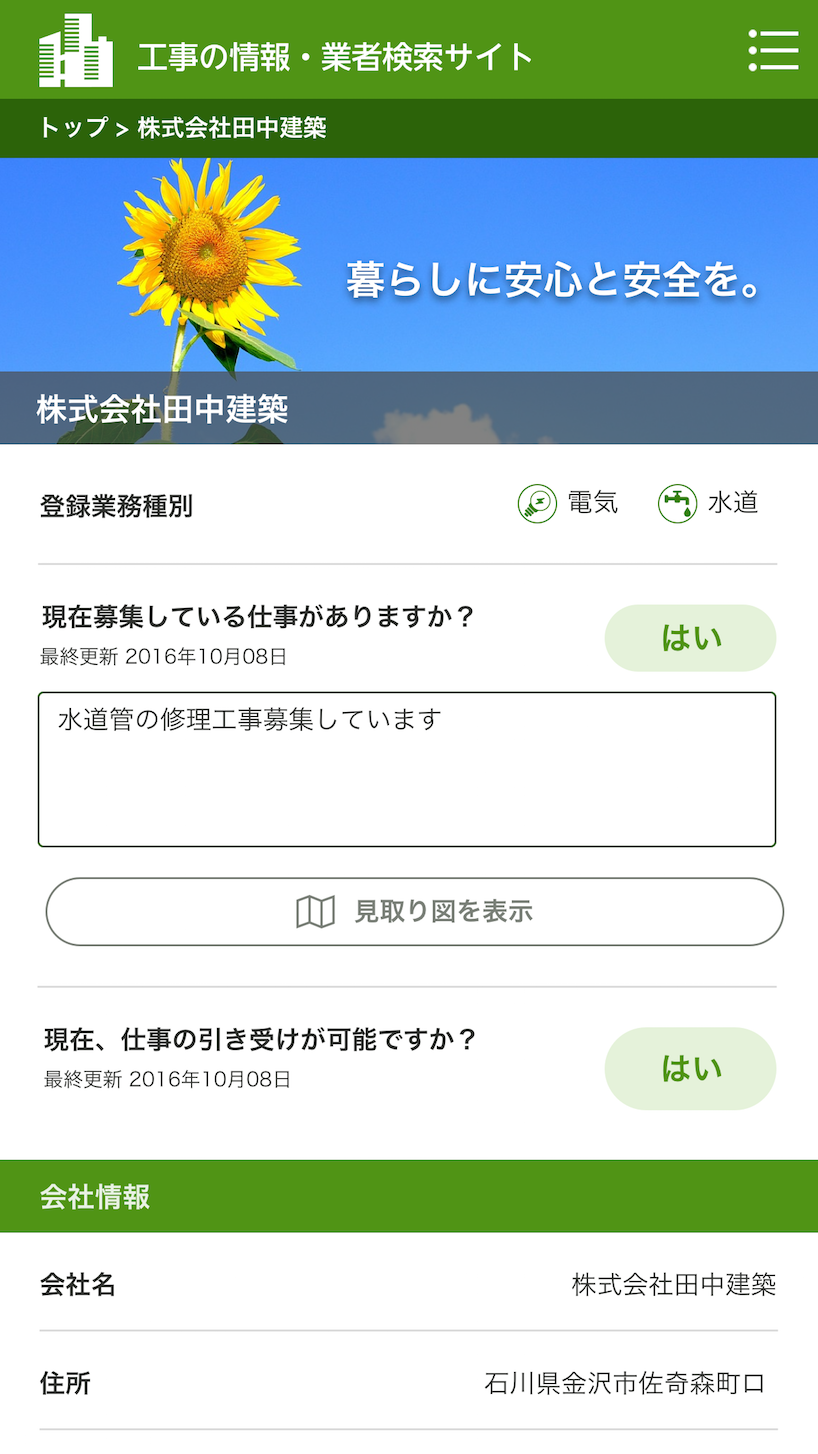Focus the 水道管の修理工事 text box

407,770
